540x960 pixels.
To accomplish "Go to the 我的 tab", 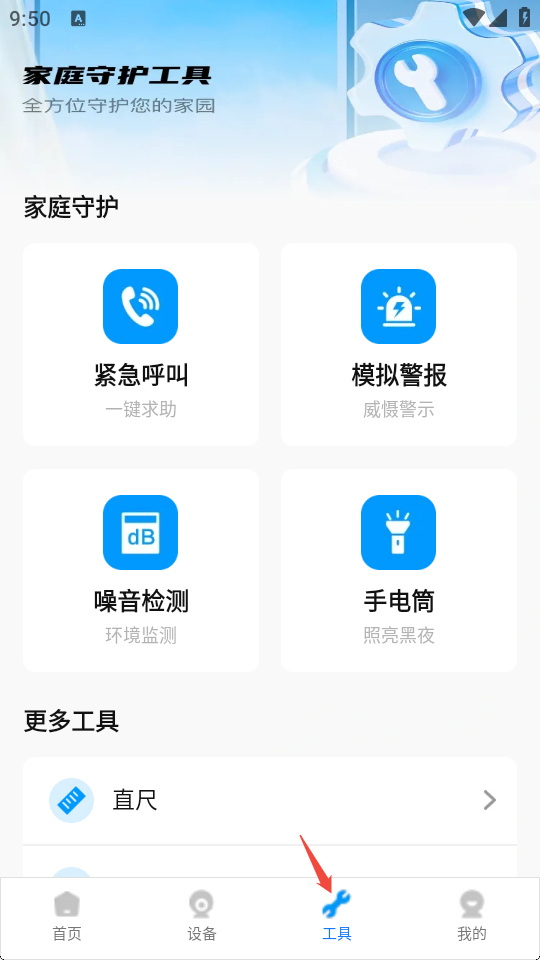I will [x=472, y=917].
